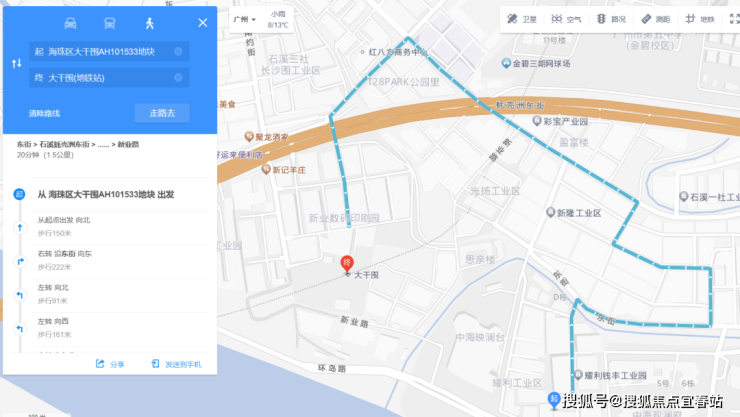Open the 广州 city dropdown
The image size is (740, 417).
coord(244,19)
